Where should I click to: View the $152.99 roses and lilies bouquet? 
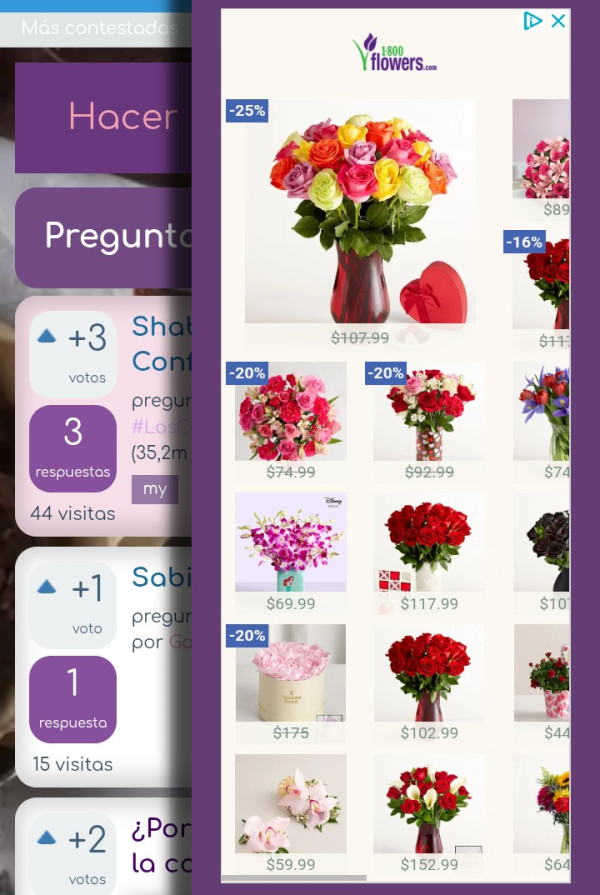point(429,803)
